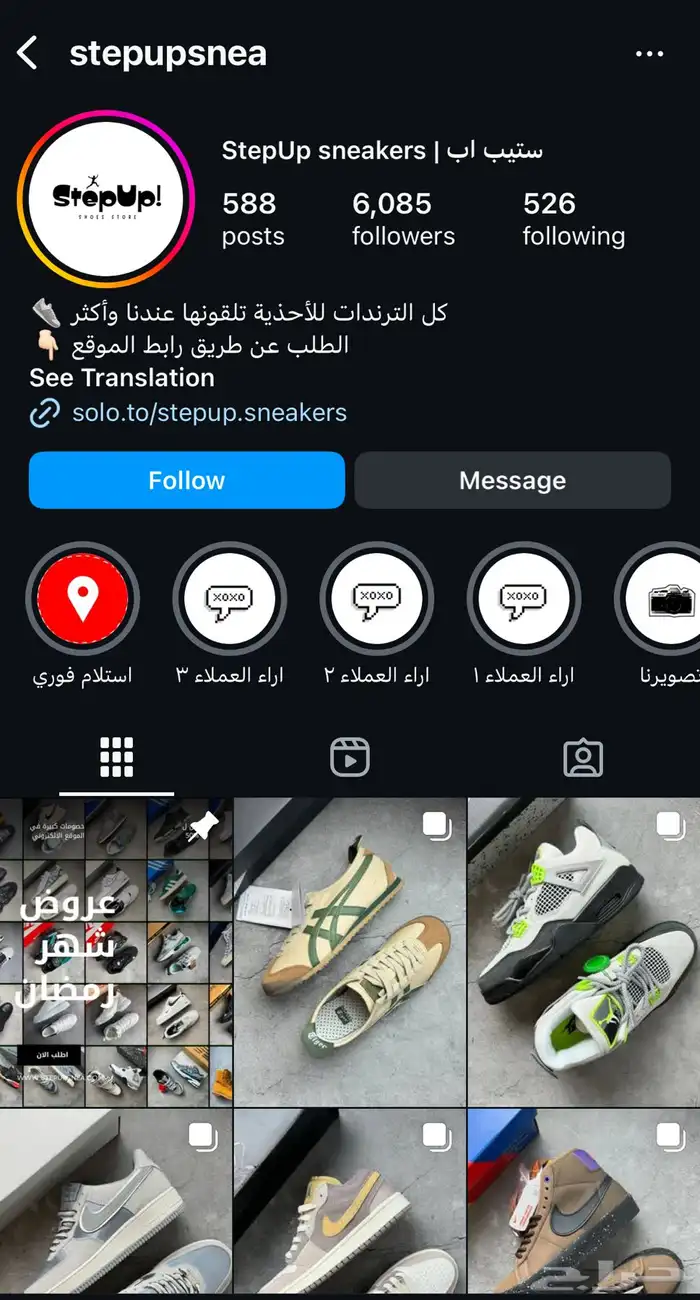Open the اراء العملاء ١ highlight
Screen dimensions: 700x1300
(x=524, y=598)
